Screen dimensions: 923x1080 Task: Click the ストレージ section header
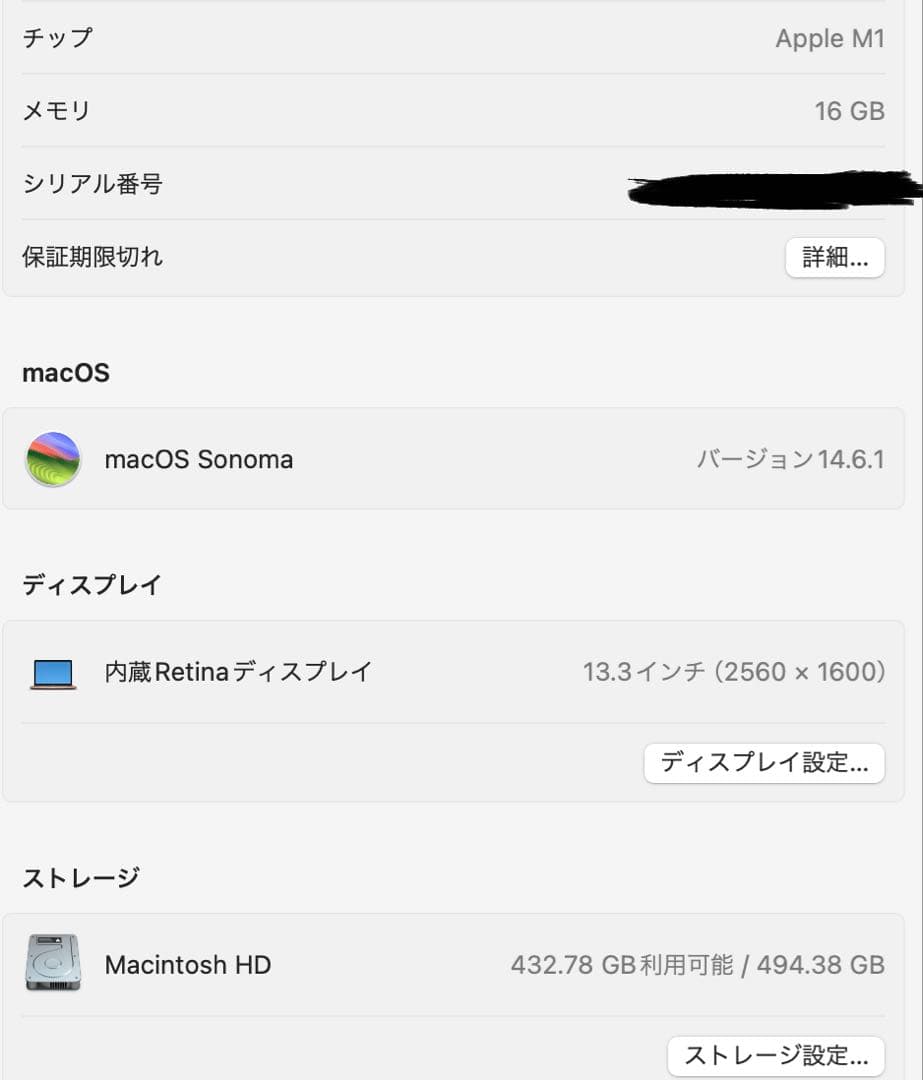[x=78, y=877]
